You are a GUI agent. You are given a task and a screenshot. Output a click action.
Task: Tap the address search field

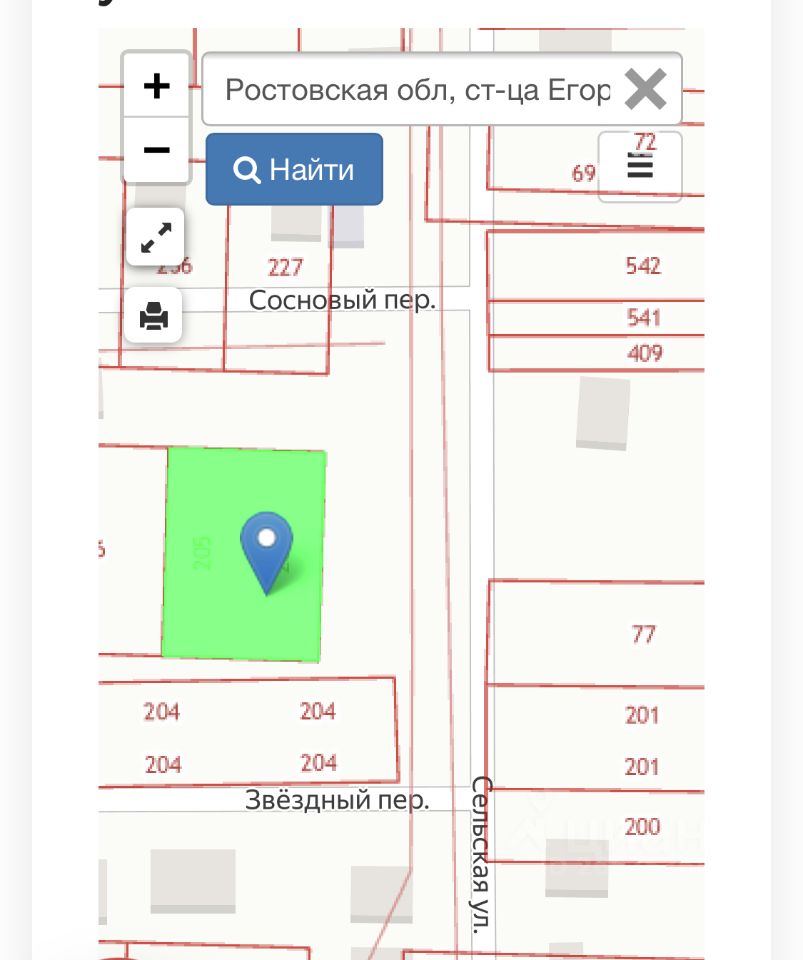point(416,90)
